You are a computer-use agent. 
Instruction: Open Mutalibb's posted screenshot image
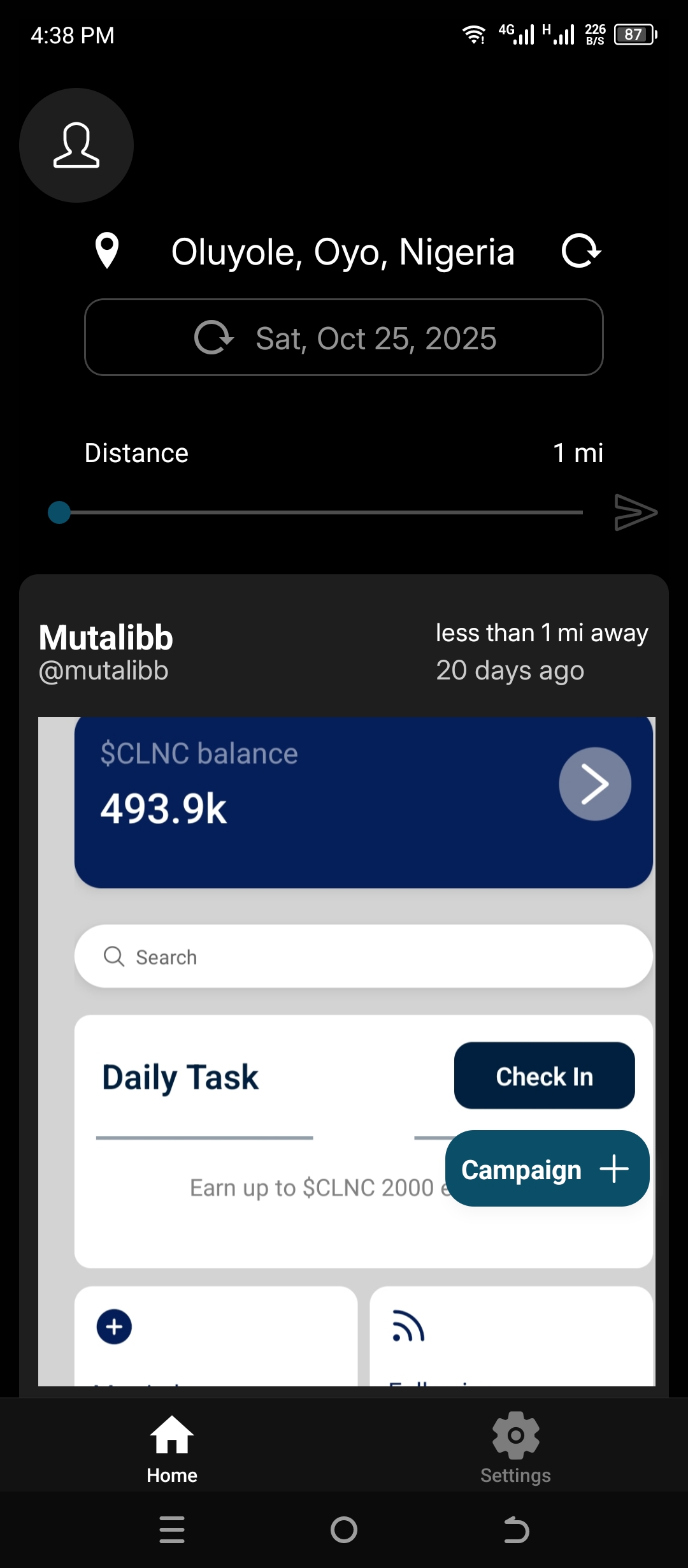coord(347,1052)
